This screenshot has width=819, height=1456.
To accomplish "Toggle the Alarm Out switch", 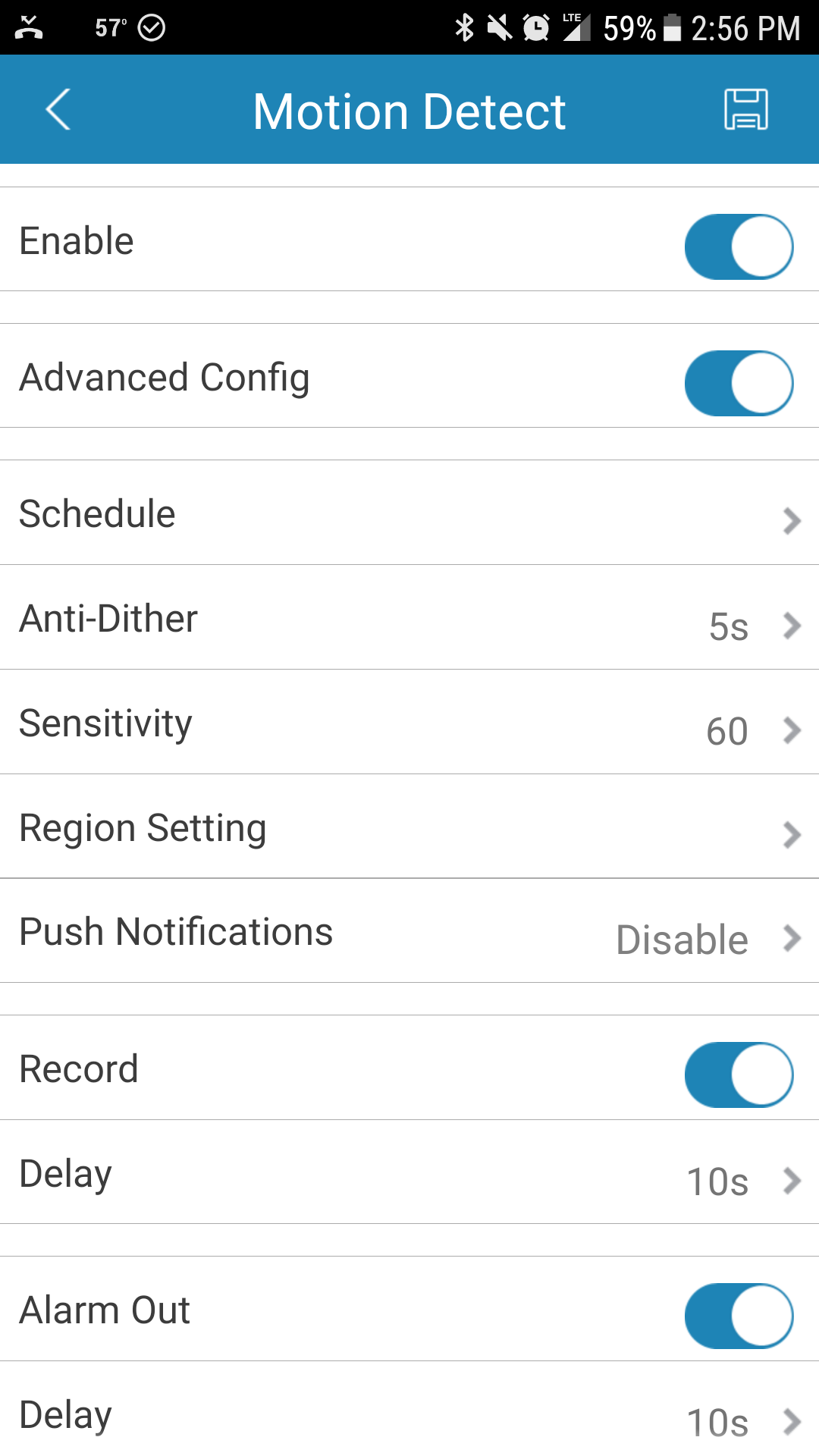I will coord(739,1316).
